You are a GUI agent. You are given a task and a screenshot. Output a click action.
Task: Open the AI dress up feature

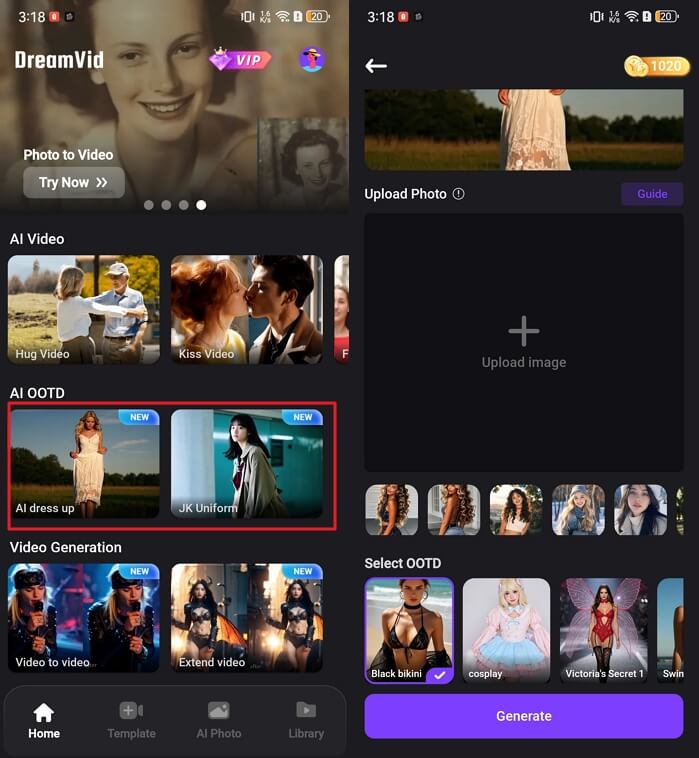point(83,464)
